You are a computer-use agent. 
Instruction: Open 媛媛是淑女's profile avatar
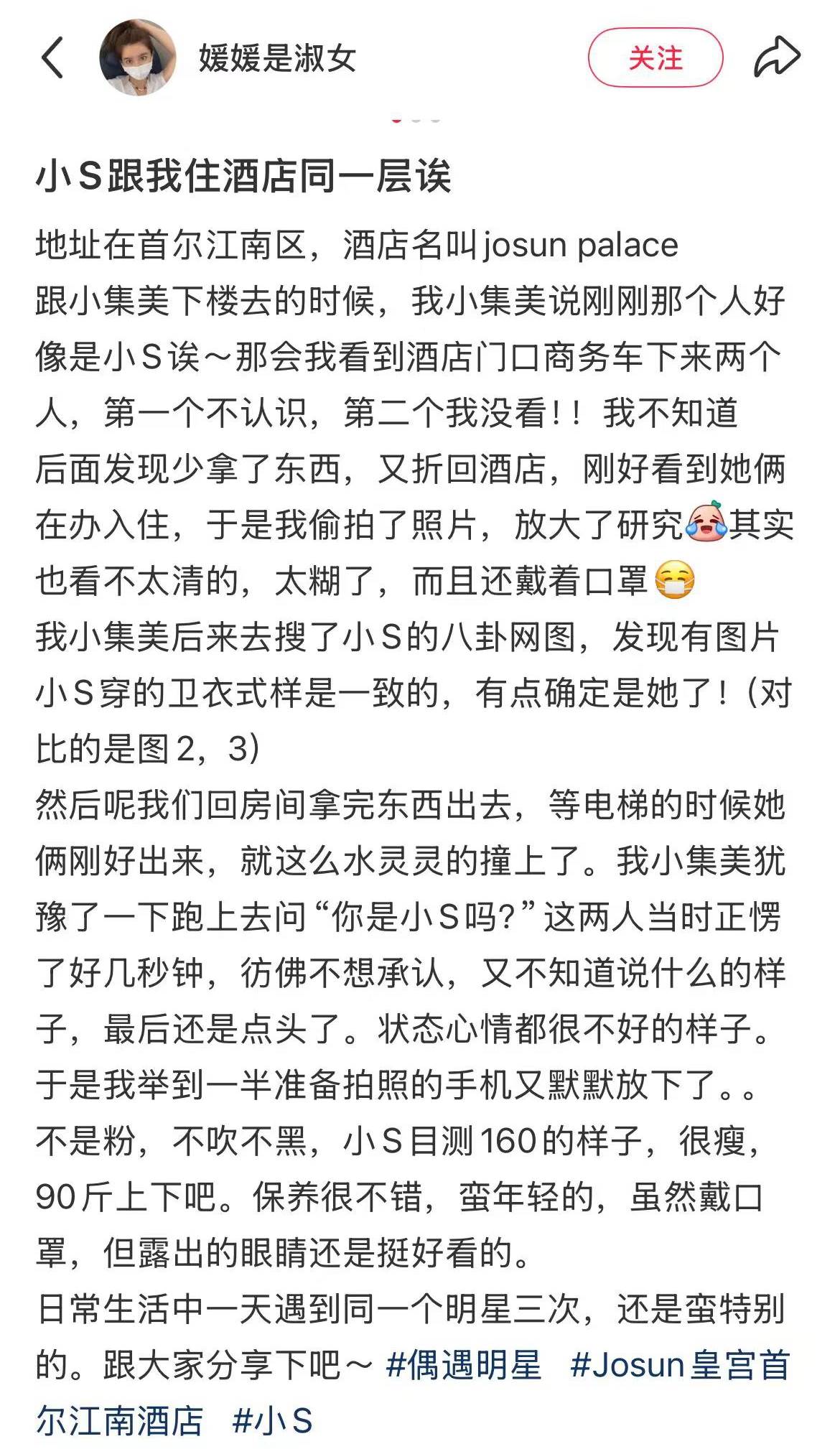click(x=137, y=57)
